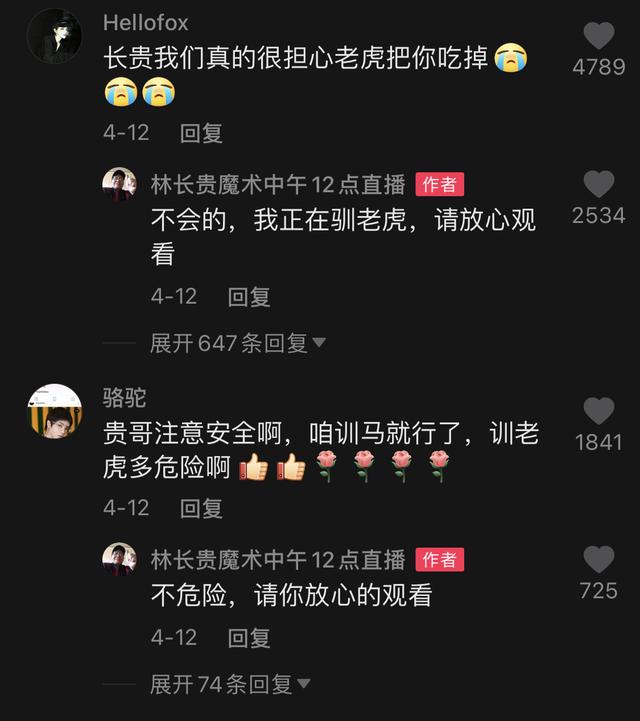
Task: Reply to 骆驼's comment
Action: (201, 508)
